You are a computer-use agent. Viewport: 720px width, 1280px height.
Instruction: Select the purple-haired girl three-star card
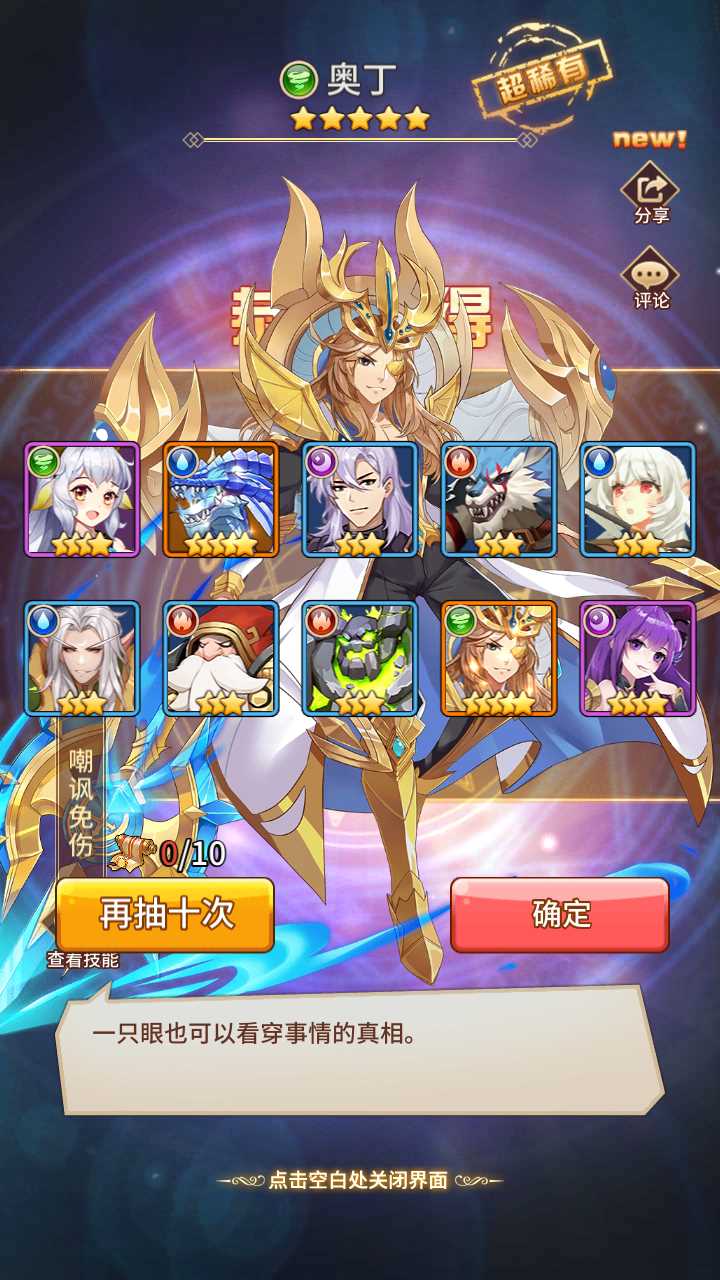[x=638, y=658]
